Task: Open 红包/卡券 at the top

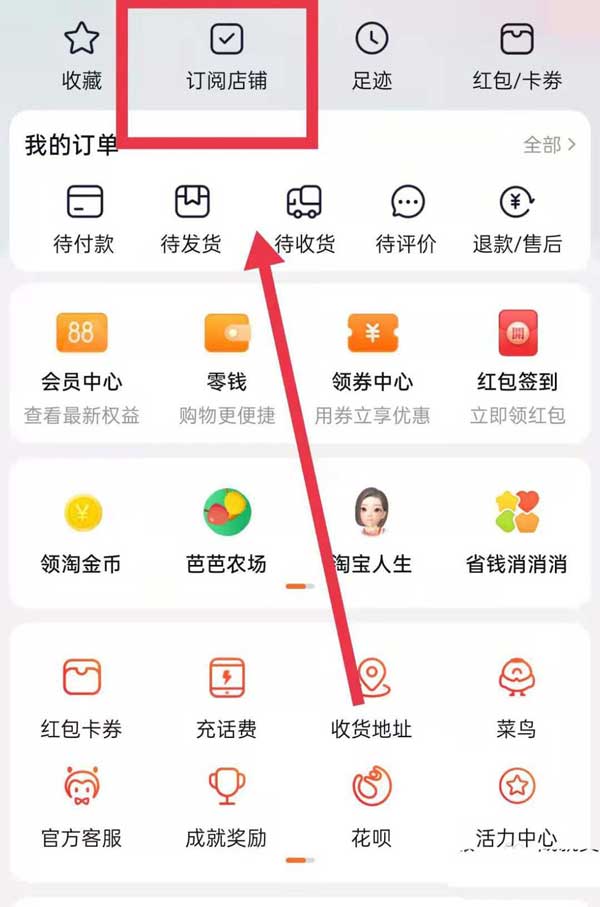Action: [517, 56]
